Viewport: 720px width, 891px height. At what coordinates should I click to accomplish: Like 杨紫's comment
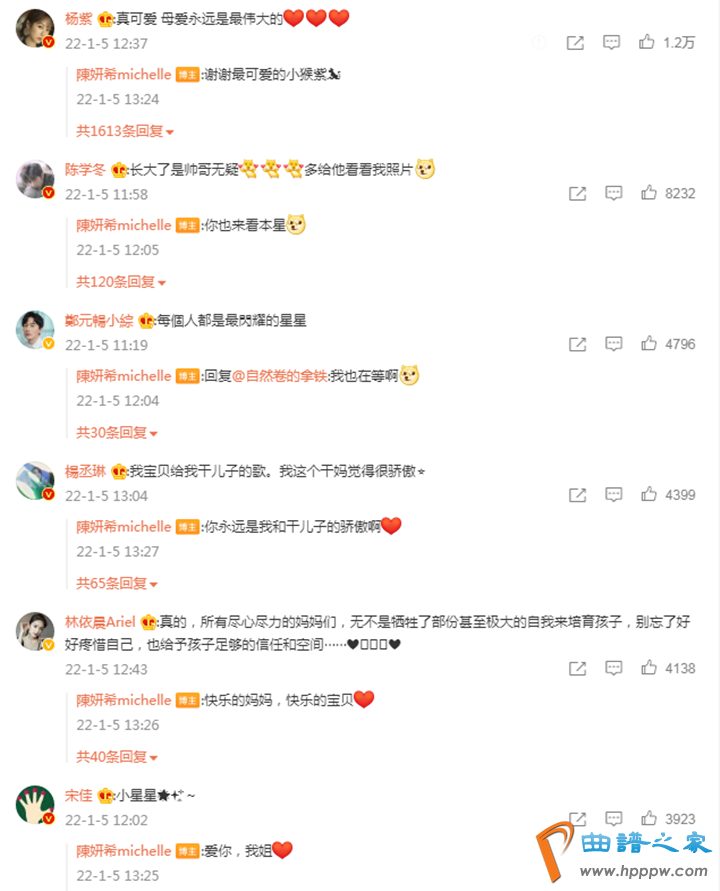point(647,43)
